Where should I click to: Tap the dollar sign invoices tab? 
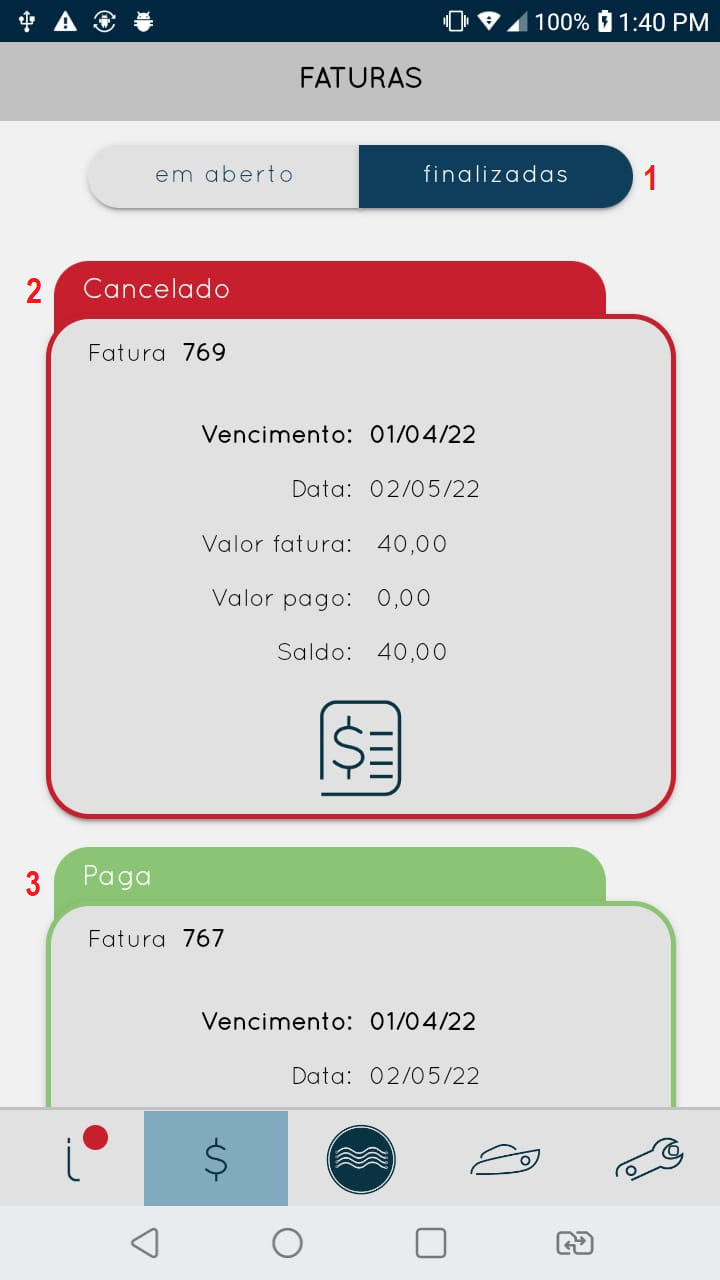pos(216,1158)
